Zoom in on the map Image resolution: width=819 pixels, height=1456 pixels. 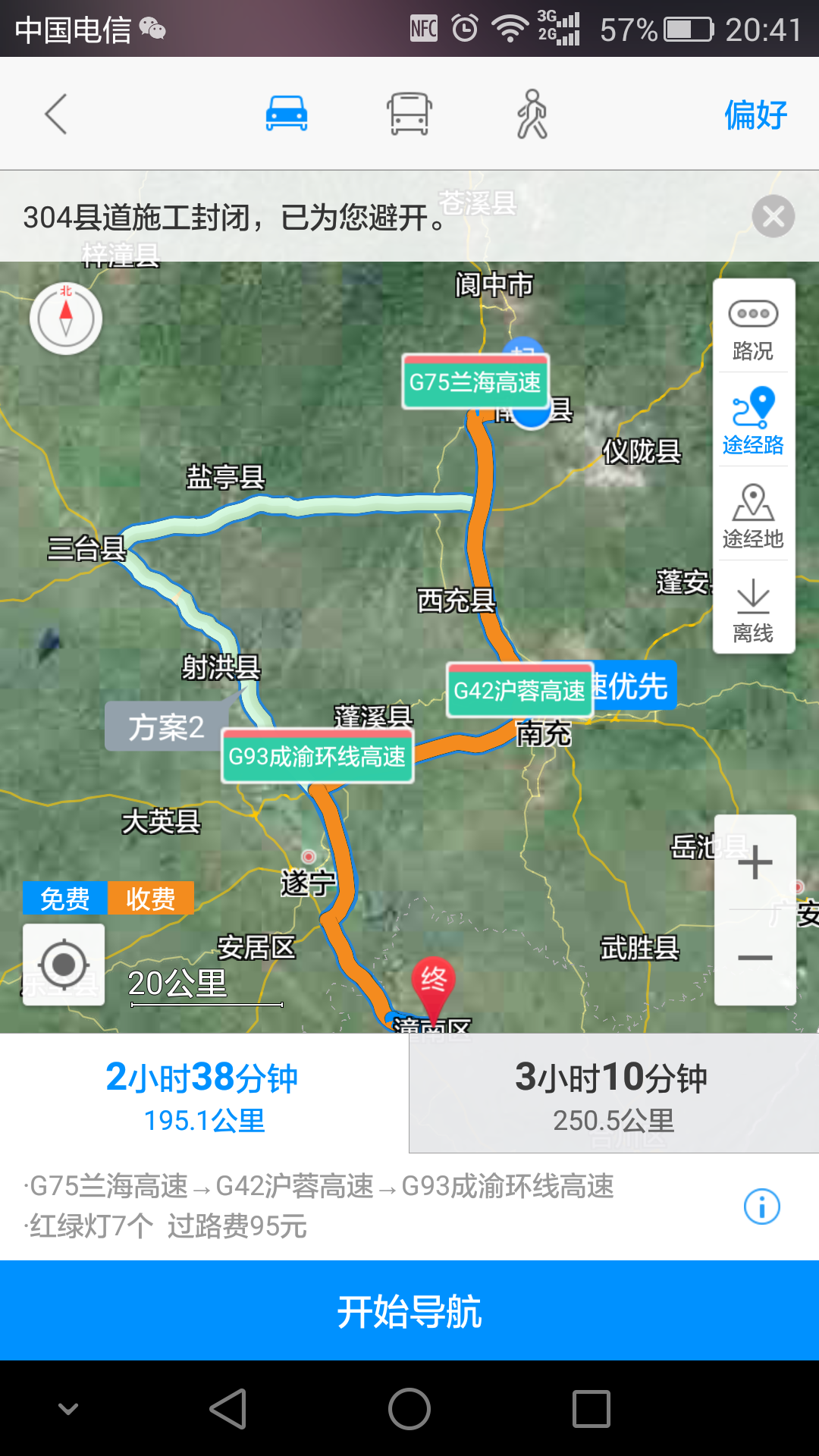[755, 863]
